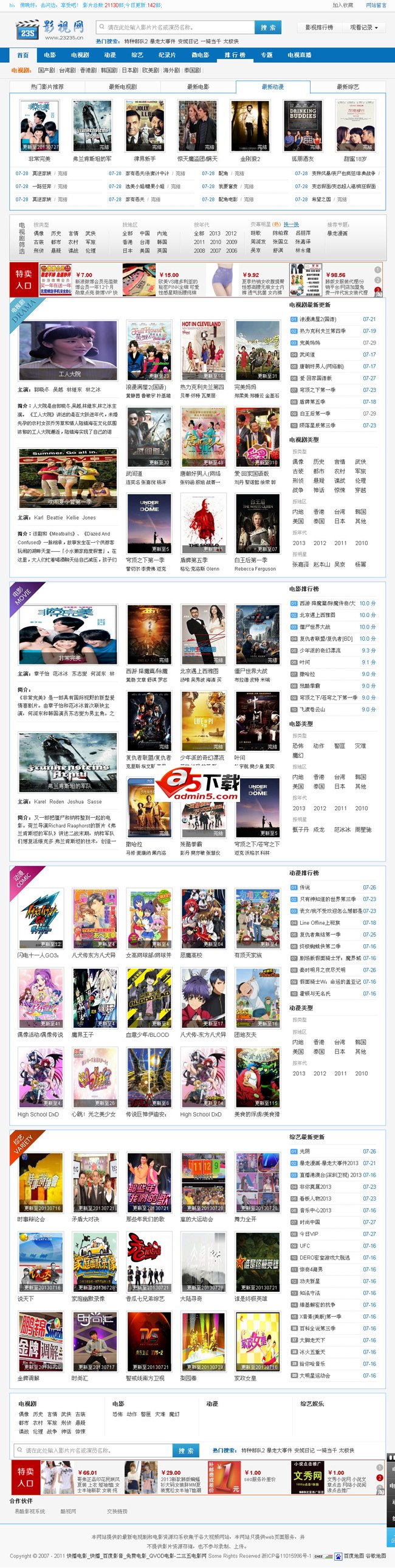Image resolution: width=395 pixels, height=1568 pixels.
Task: Expand the 观看记录 watch history dropdown
Action: pyautogui.click(x=363, y=27)
